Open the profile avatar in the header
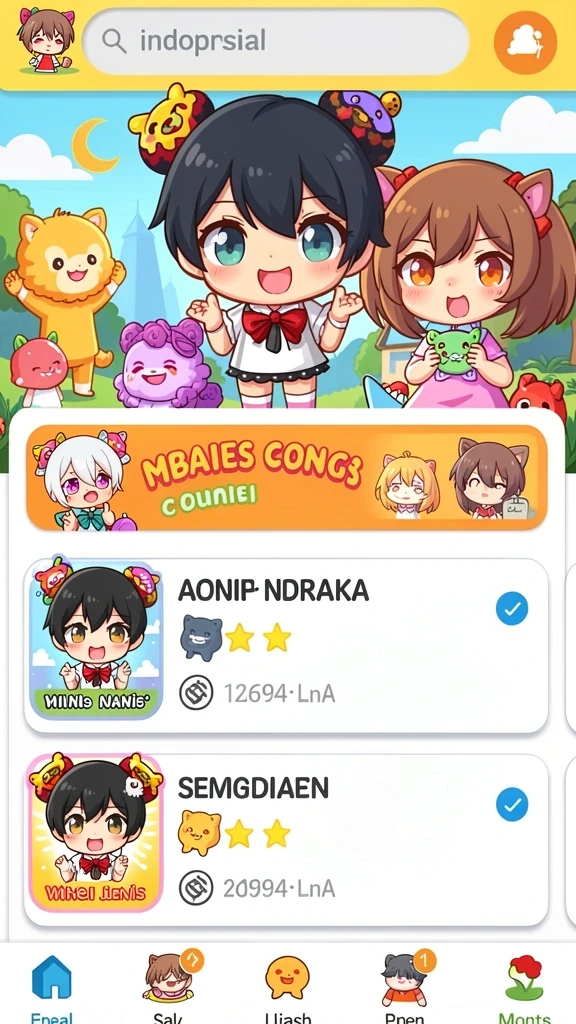 [x=44, y=40]
